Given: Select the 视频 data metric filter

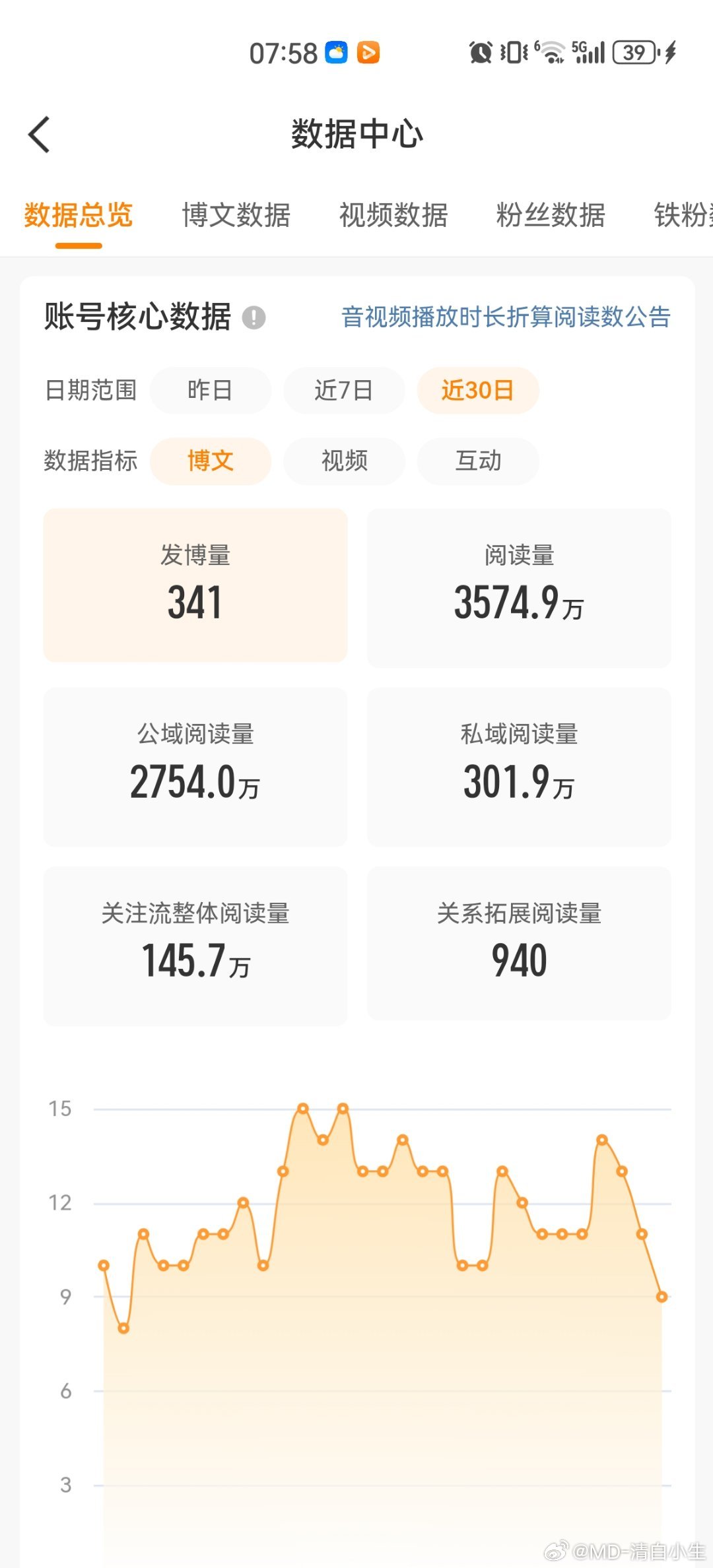Looking at the screenshot, I should (x=344, y=461).
